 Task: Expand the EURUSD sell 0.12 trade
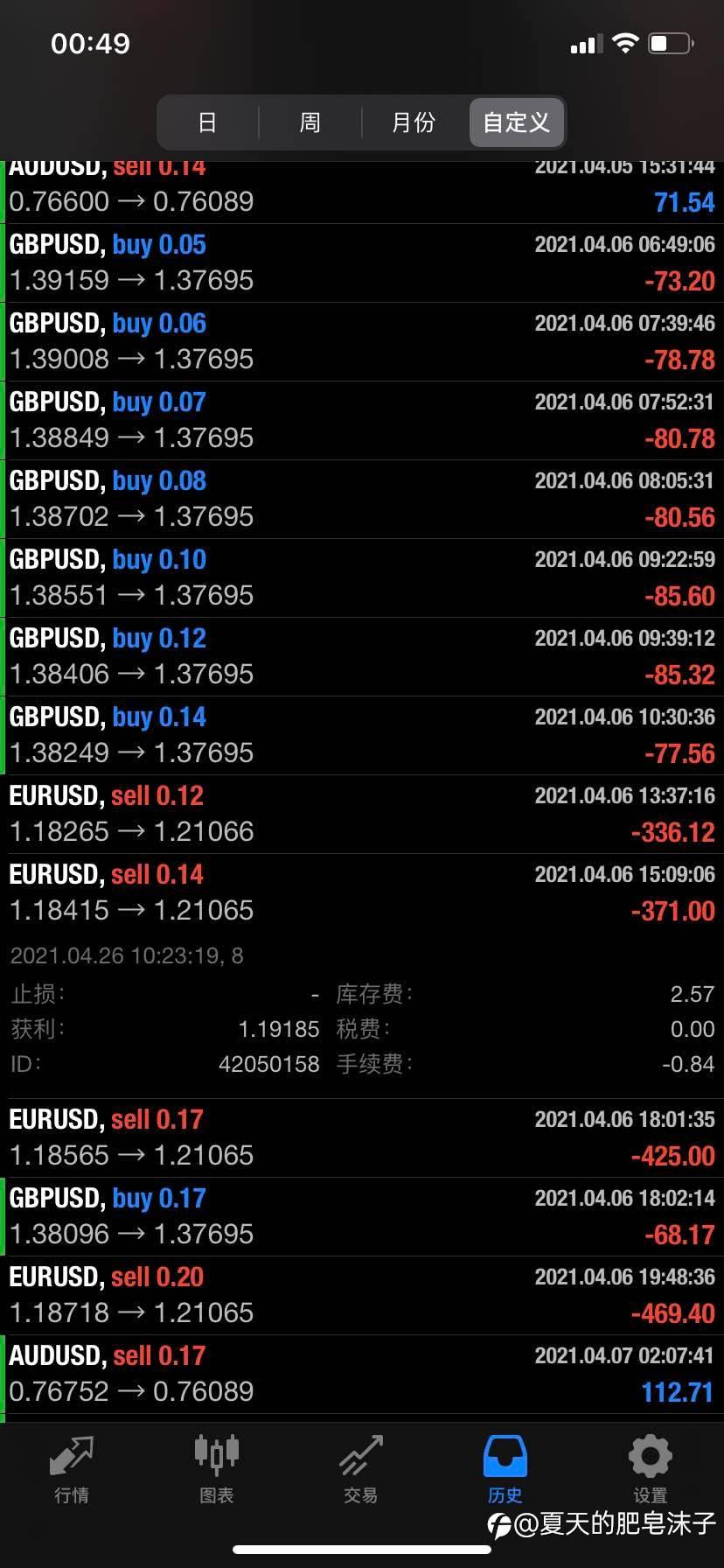pyautogui.click(x=362, y=814)
